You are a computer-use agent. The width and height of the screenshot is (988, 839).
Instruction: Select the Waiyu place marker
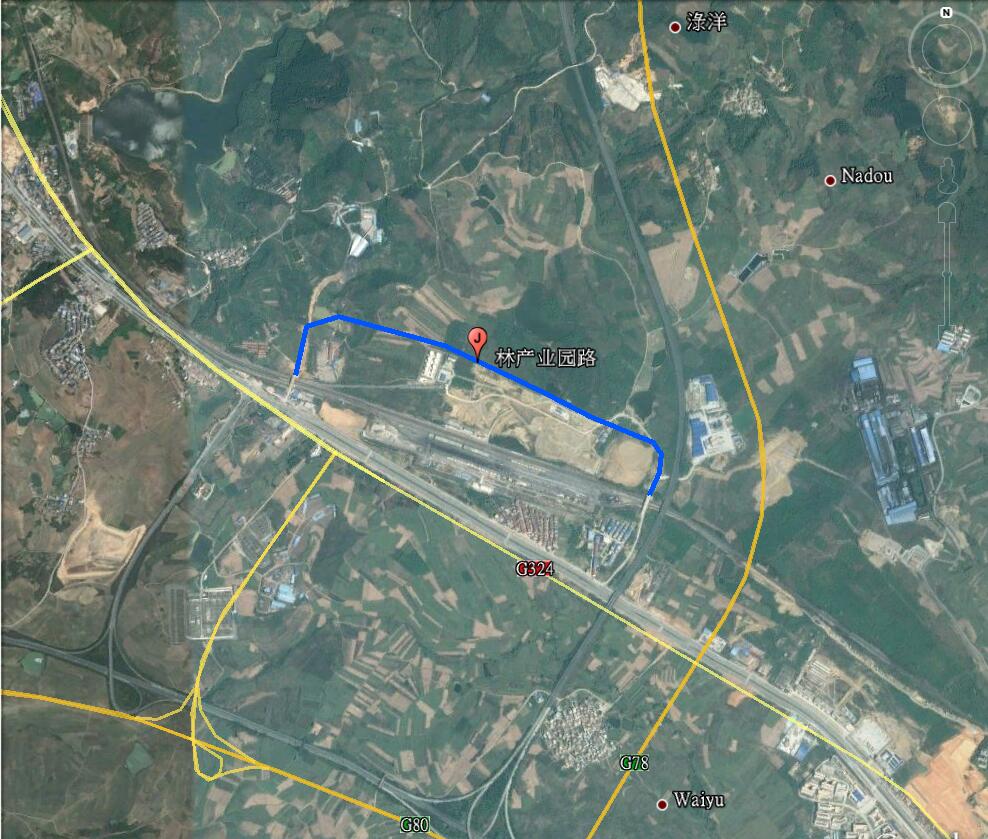(662, 803)
